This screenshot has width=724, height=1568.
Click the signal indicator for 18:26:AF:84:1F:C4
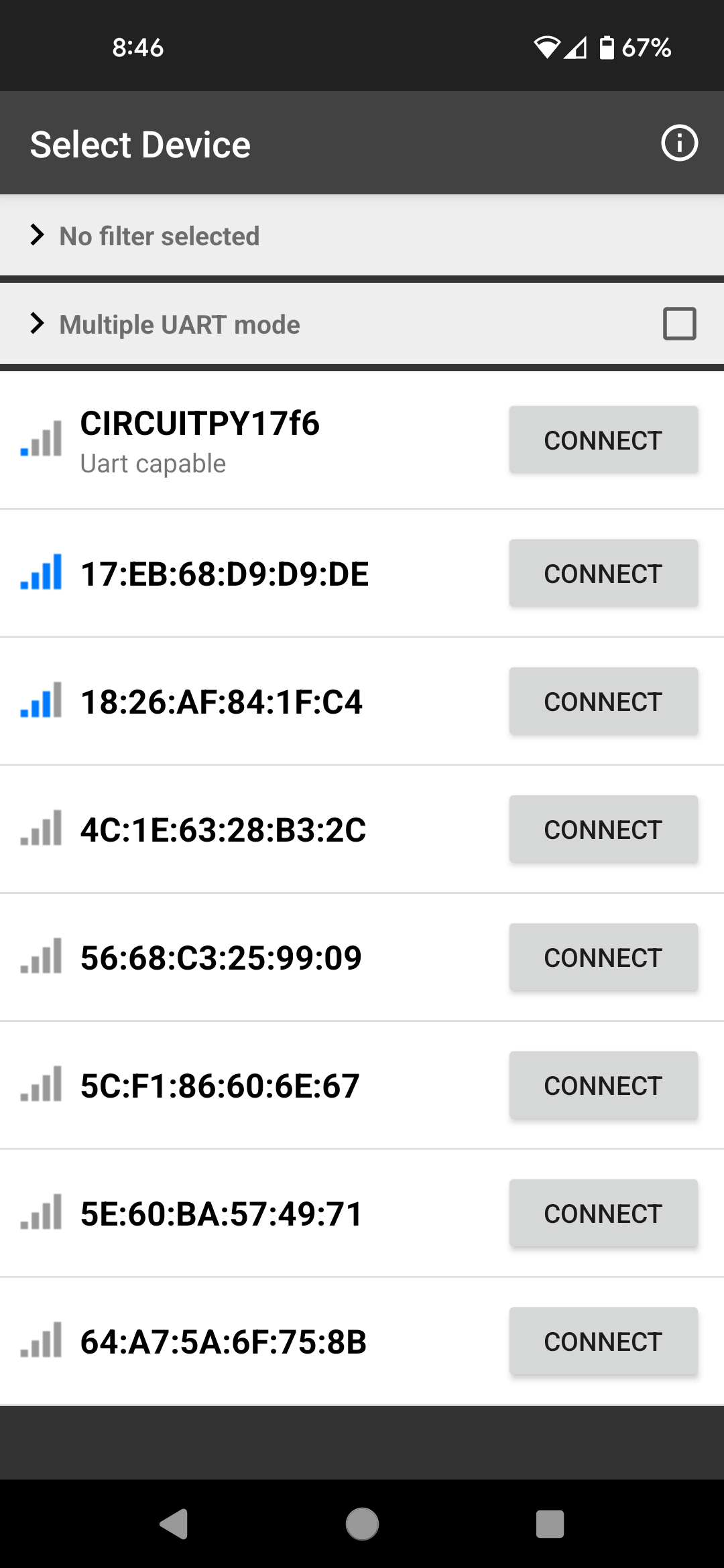pos(40,701)
